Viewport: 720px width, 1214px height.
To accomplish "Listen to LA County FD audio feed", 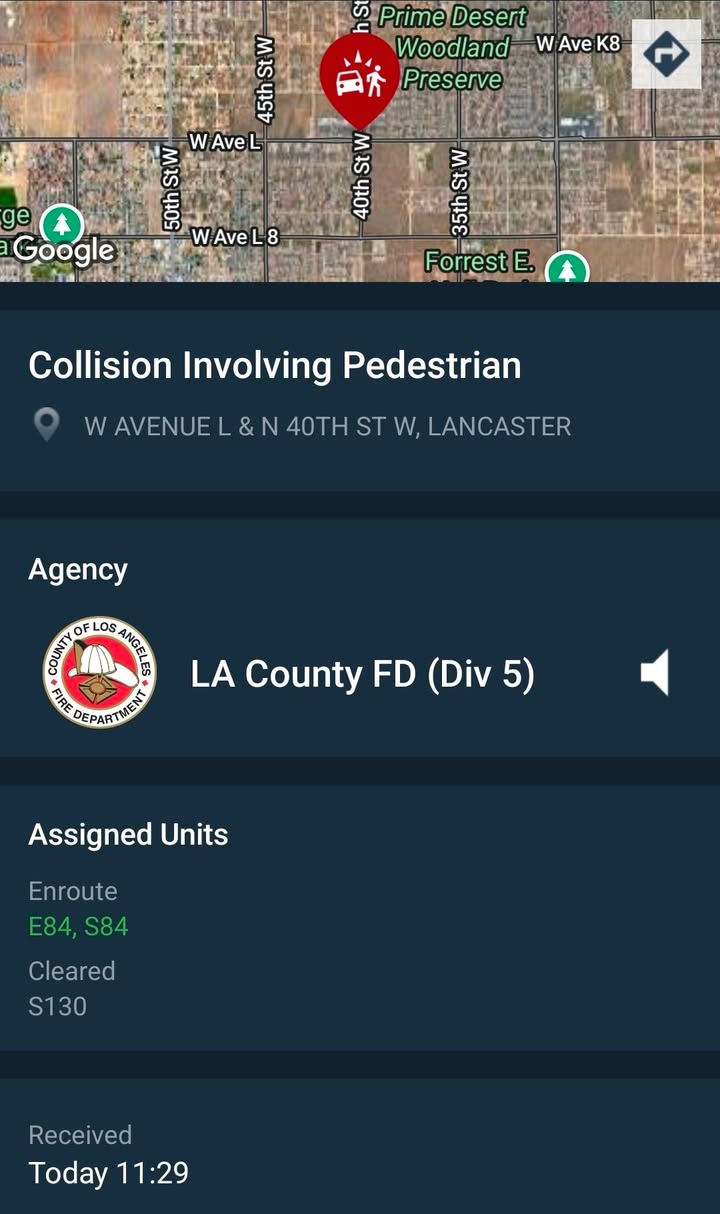I will (x=655, y=672).
